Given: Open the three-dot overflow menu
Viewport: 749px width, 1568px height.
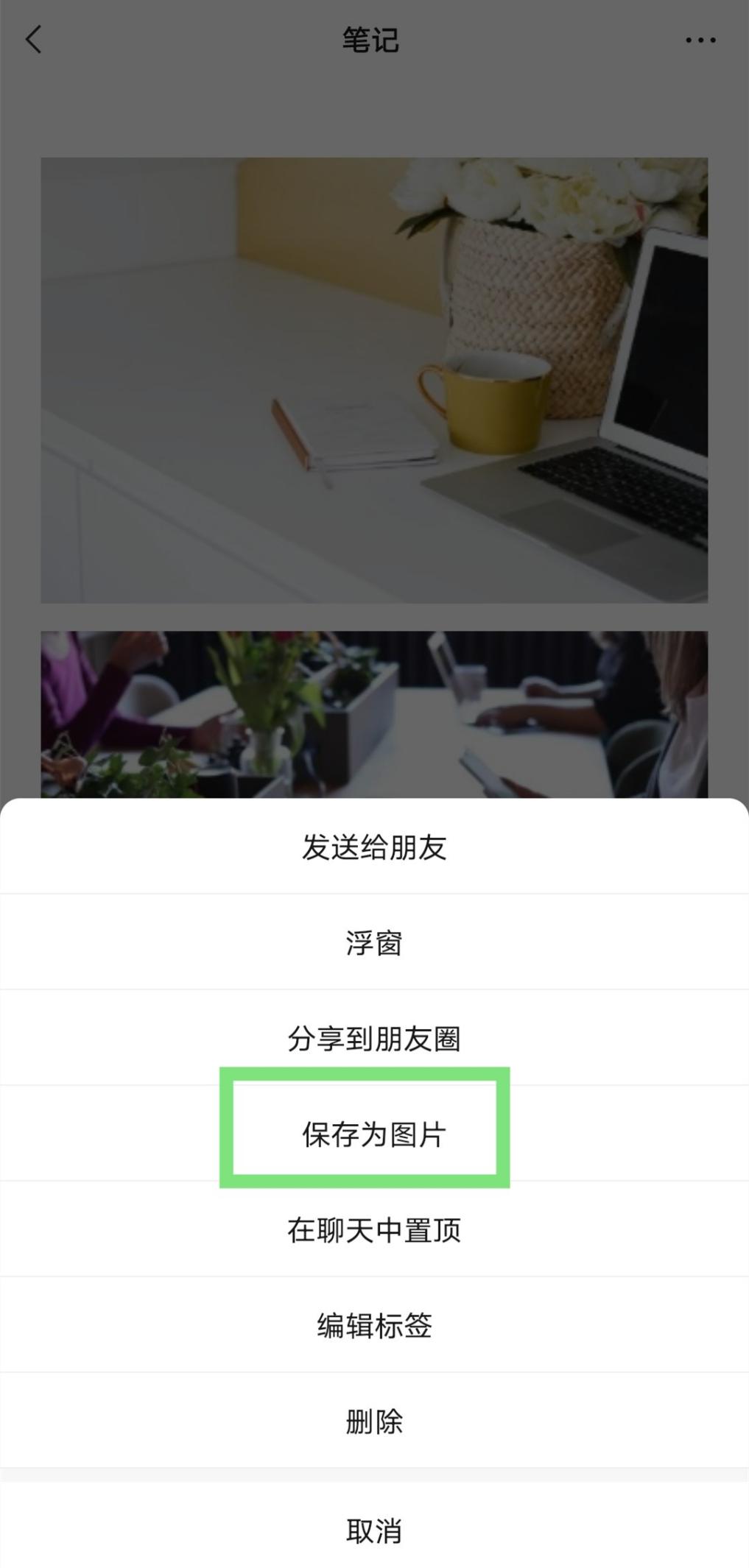Looking at the screenshot, I should [x=700, y=40].
